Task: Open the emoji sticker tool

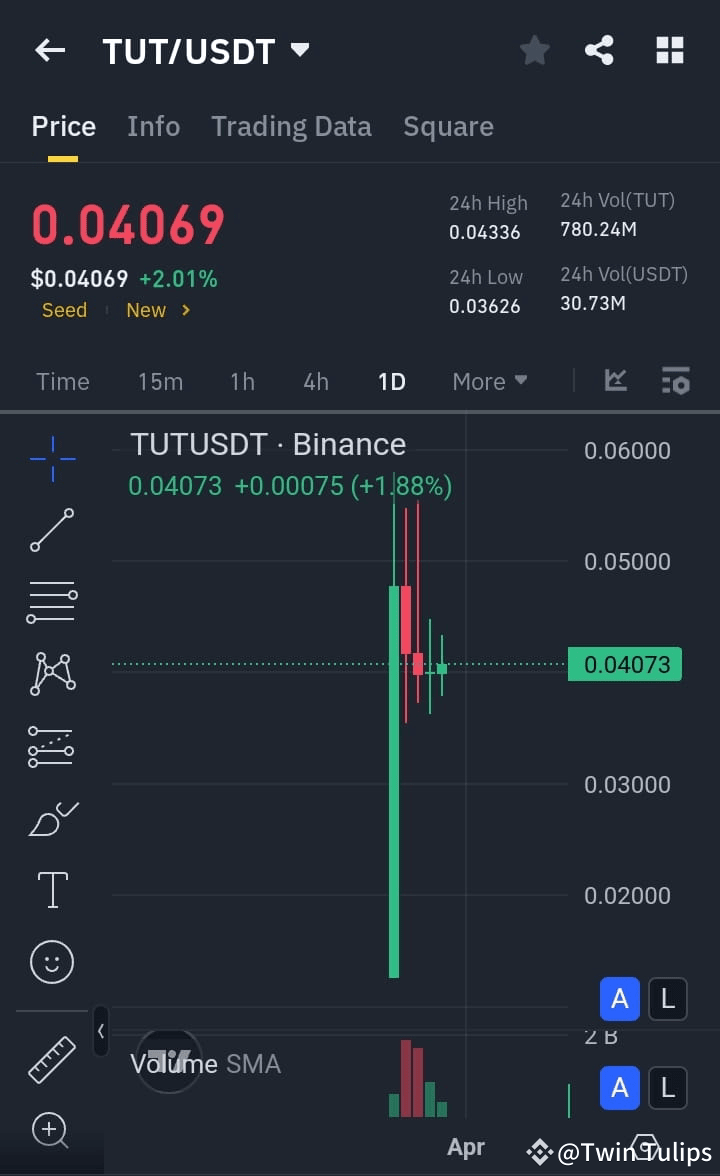Action: click(52, 961)
